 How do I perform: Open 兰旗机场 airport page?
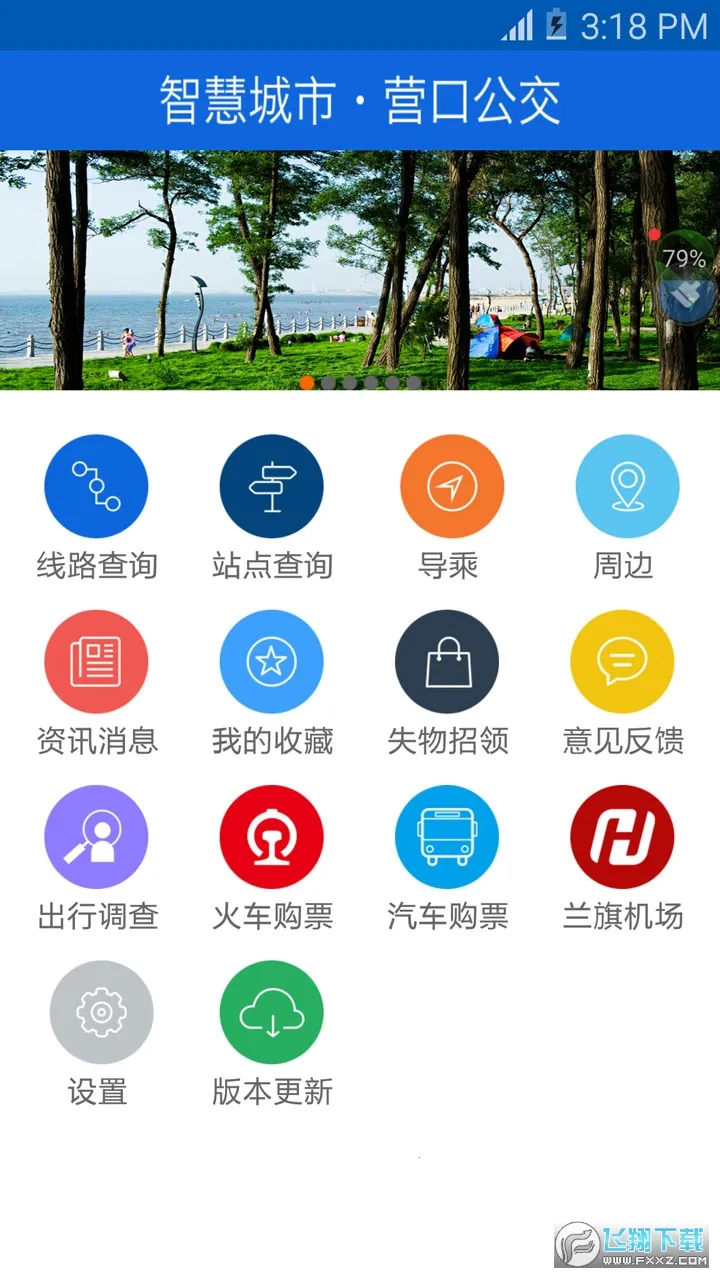(x=622, y=837)
